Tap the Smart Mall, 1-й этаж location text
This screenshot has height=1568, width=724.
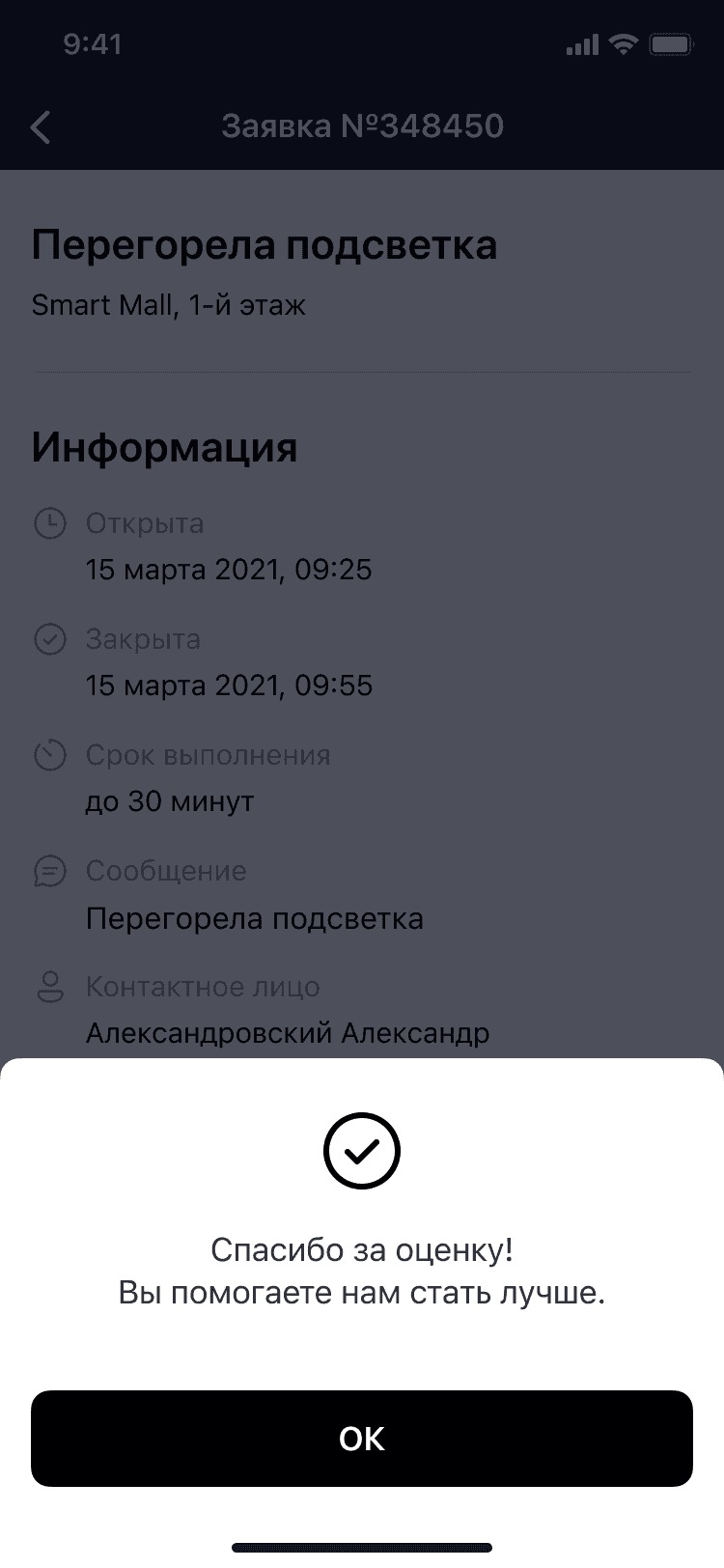[168, 305]
